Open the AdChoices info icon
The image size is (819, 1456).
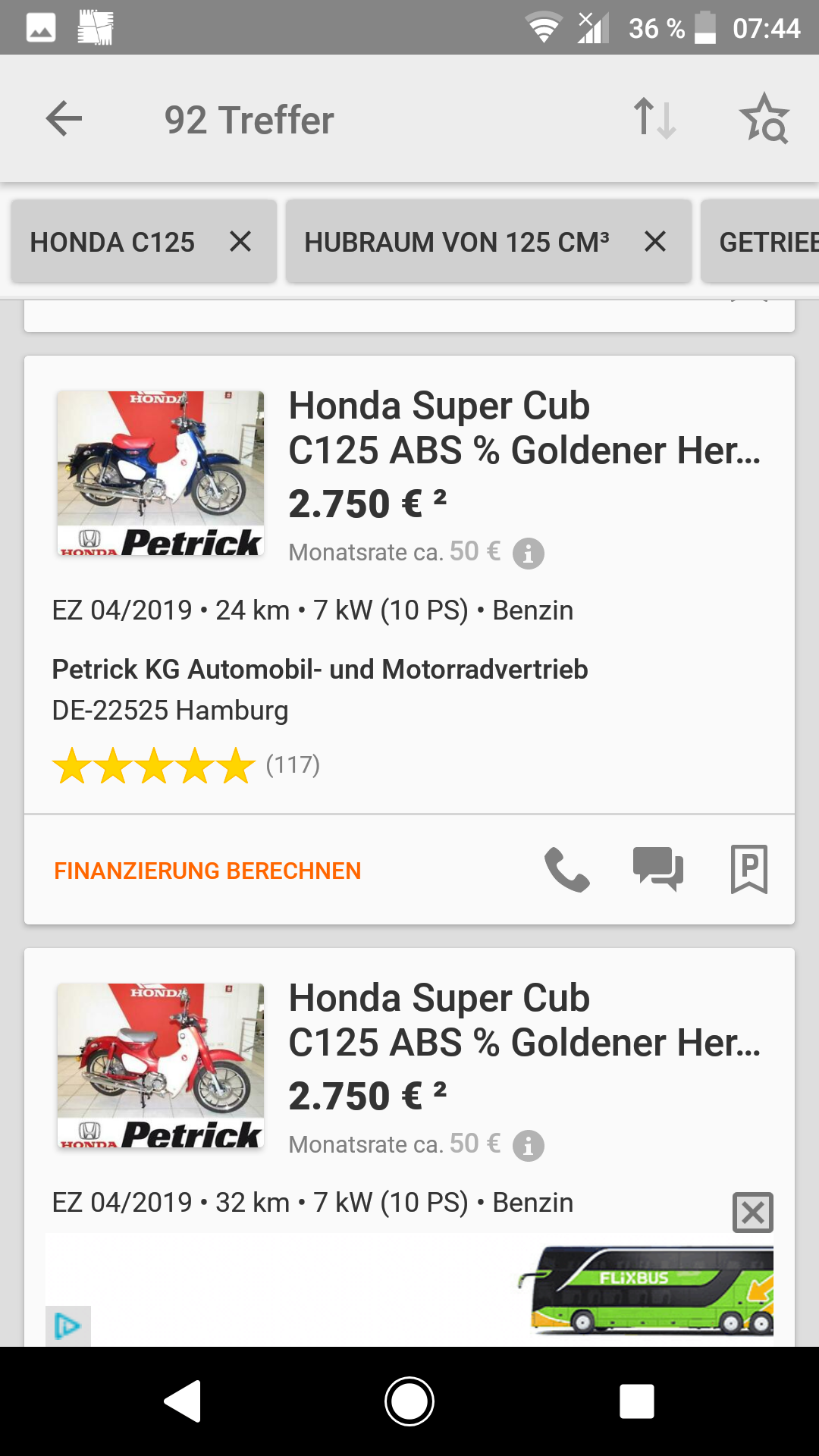[67, 1326]
